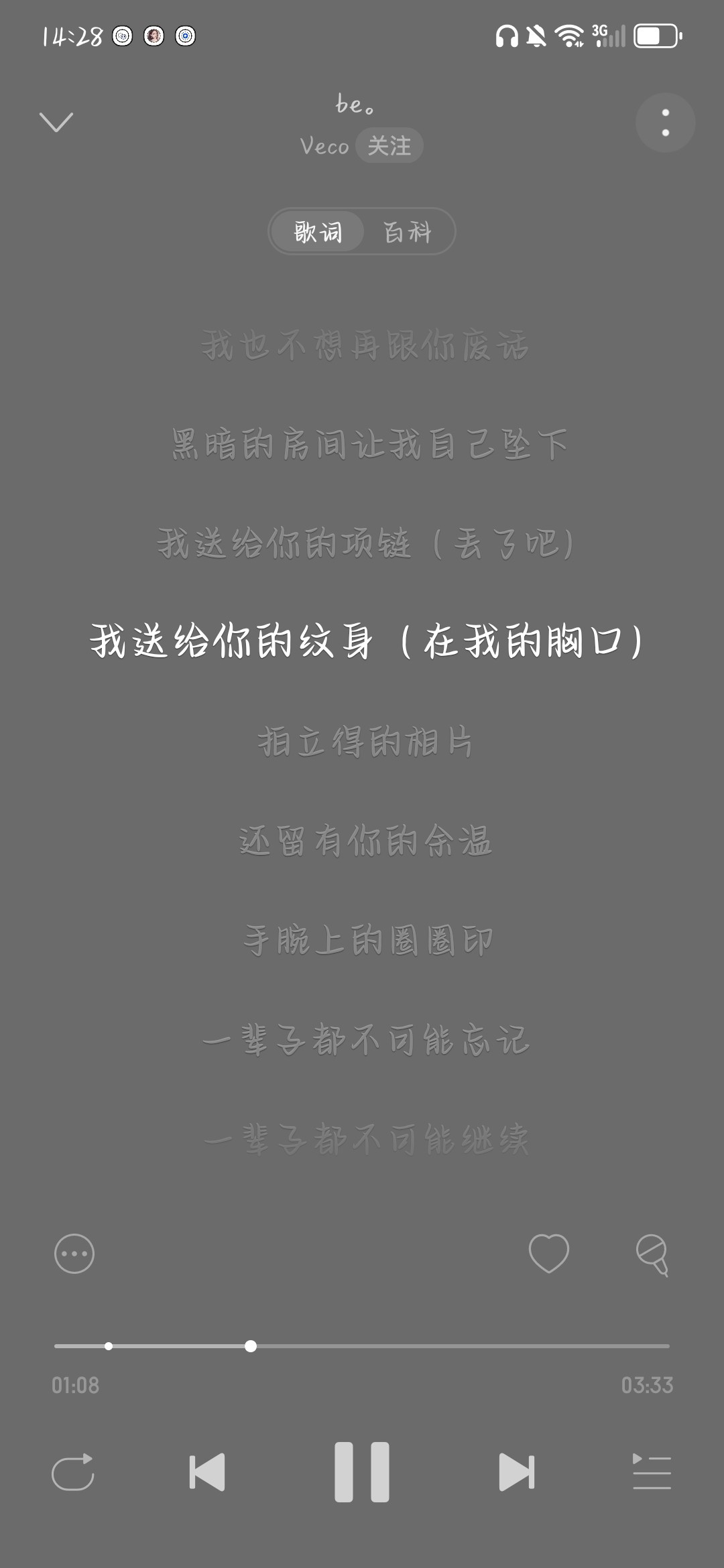Skip to the previous track
The width and height of the screenshot is (724, 1568).
coord(206,1472)
